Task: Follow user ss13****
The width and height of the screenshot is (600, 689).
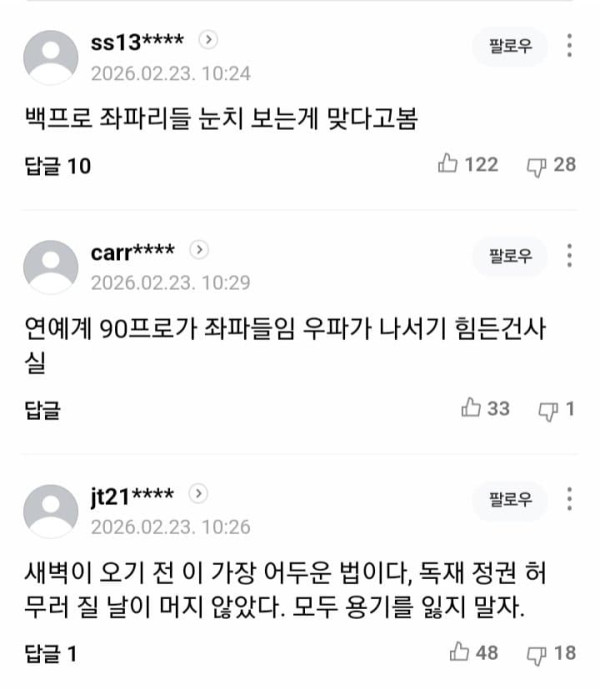Action: [x=510, y=46]
